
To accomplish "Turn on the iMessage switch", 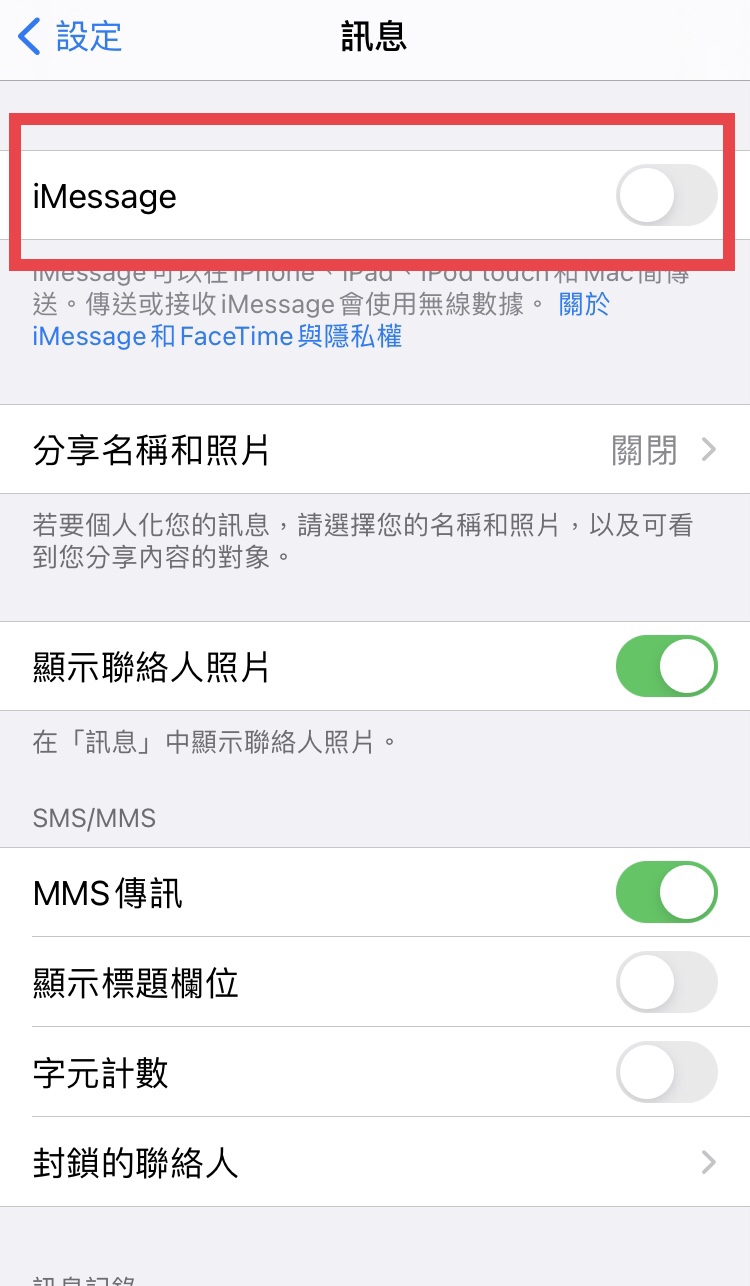I will coord(666,196).
